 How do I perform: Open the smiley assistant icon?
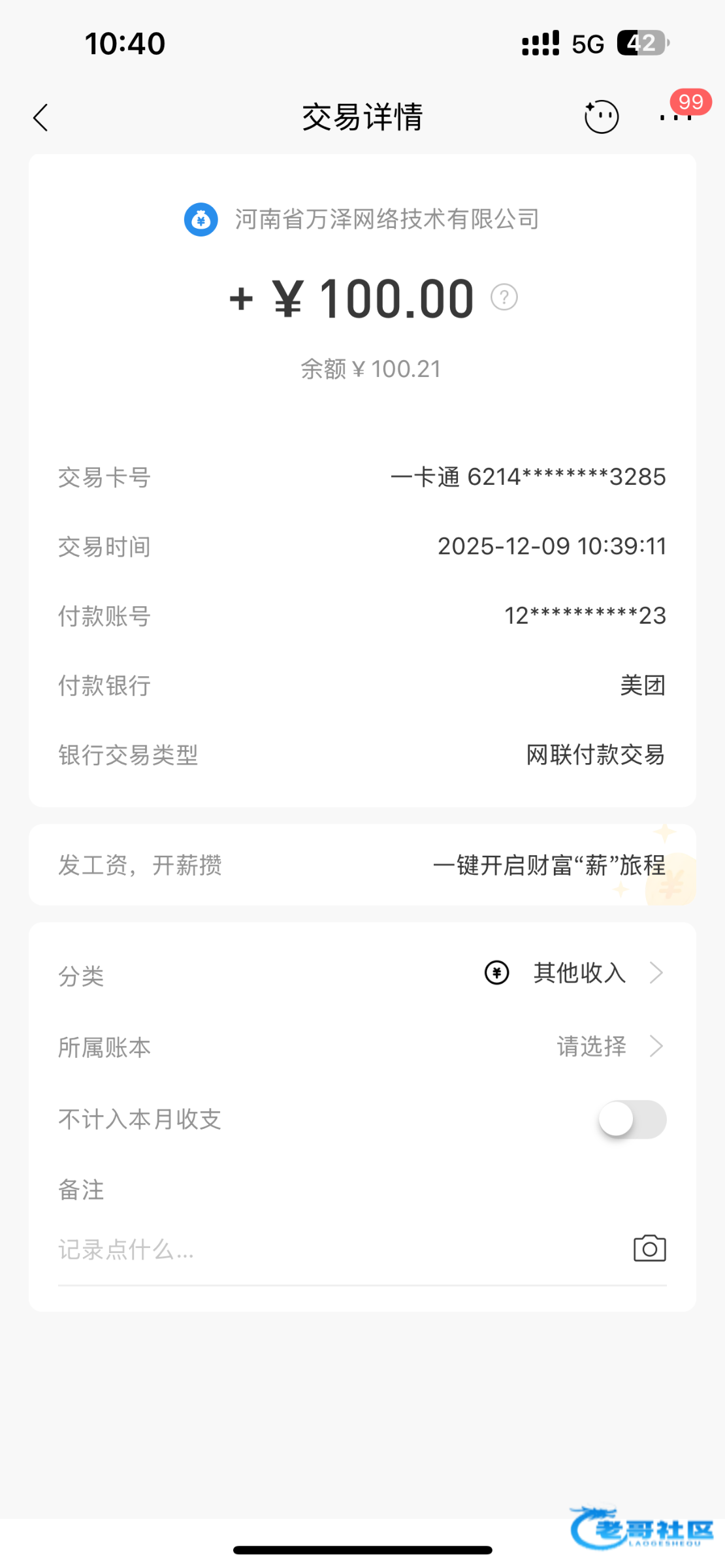(601, 117)
